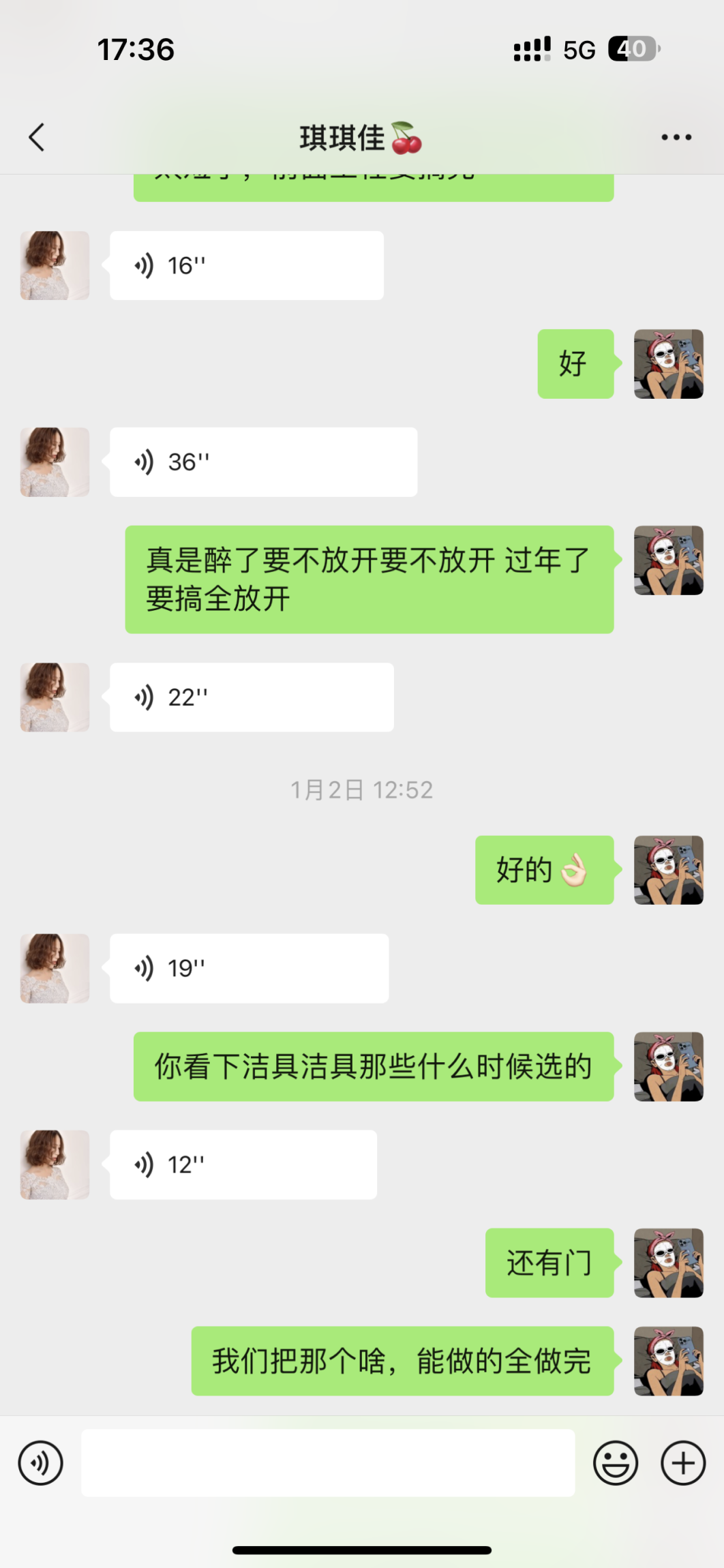Open the plus attachments menu
Screen dimensions: 724x1568
(x=683, y=1463)
